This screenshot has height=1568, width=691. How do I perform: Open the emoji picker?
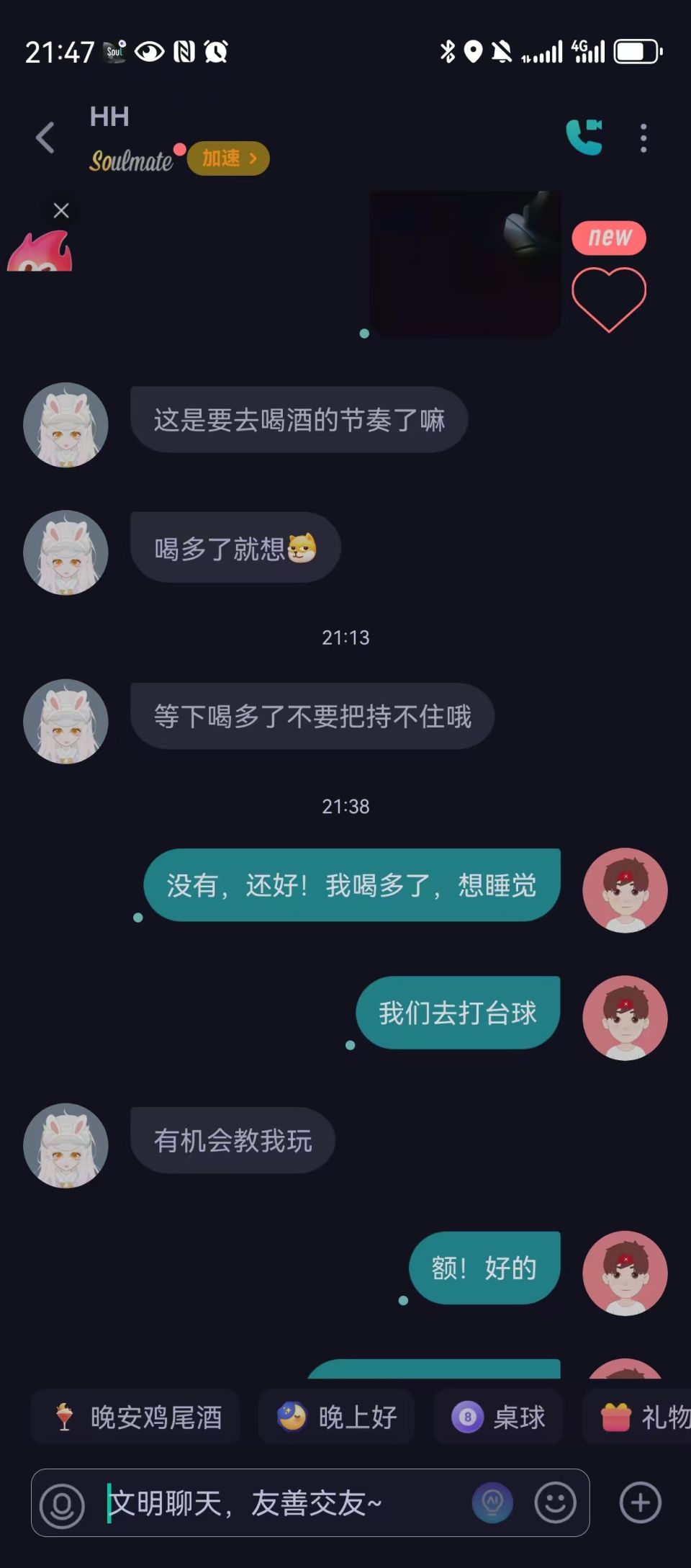point(555,1503)
